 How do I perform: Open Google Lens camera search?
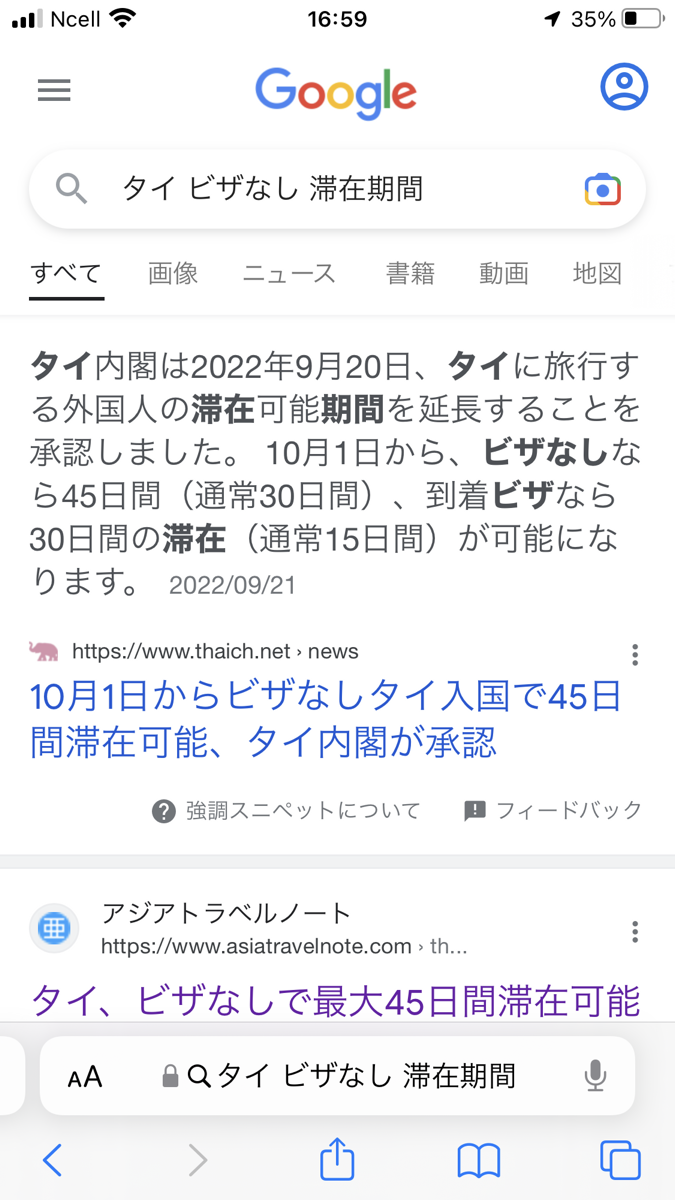click(x=603, y=189)
